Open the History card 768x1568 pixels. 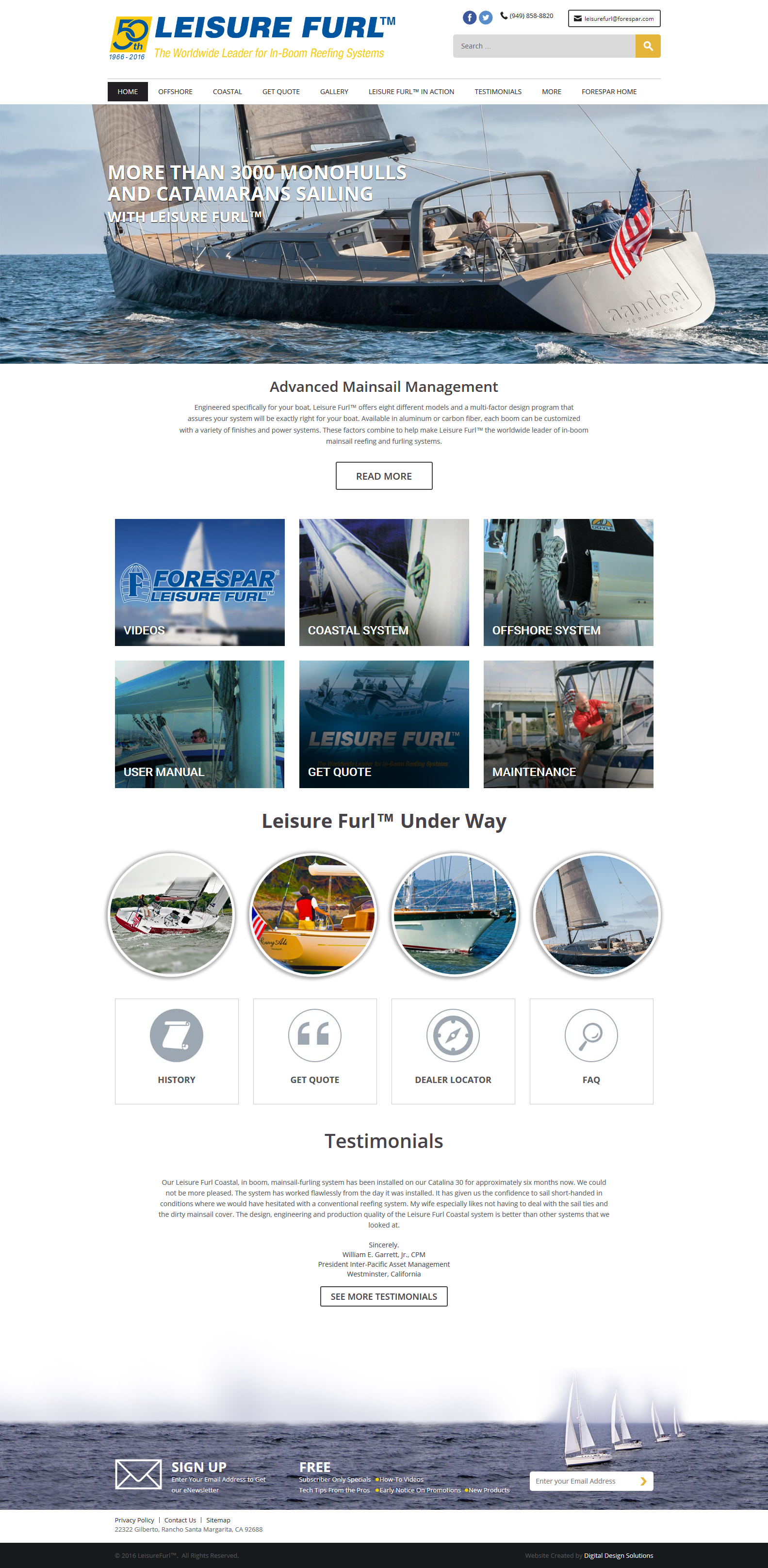177,1051
